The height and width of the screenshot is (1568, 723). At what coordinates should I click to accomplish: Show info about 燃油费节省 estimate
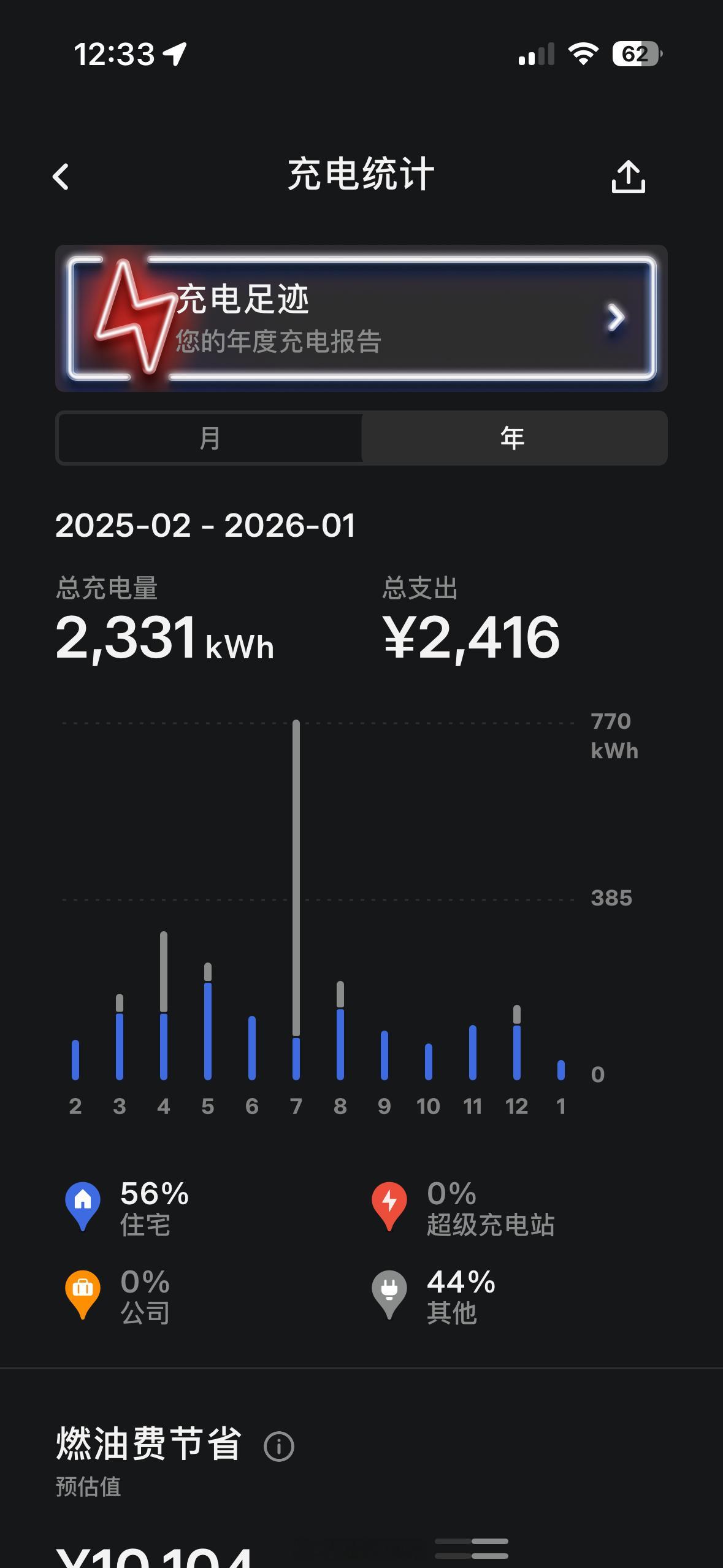coord(279,1447)
